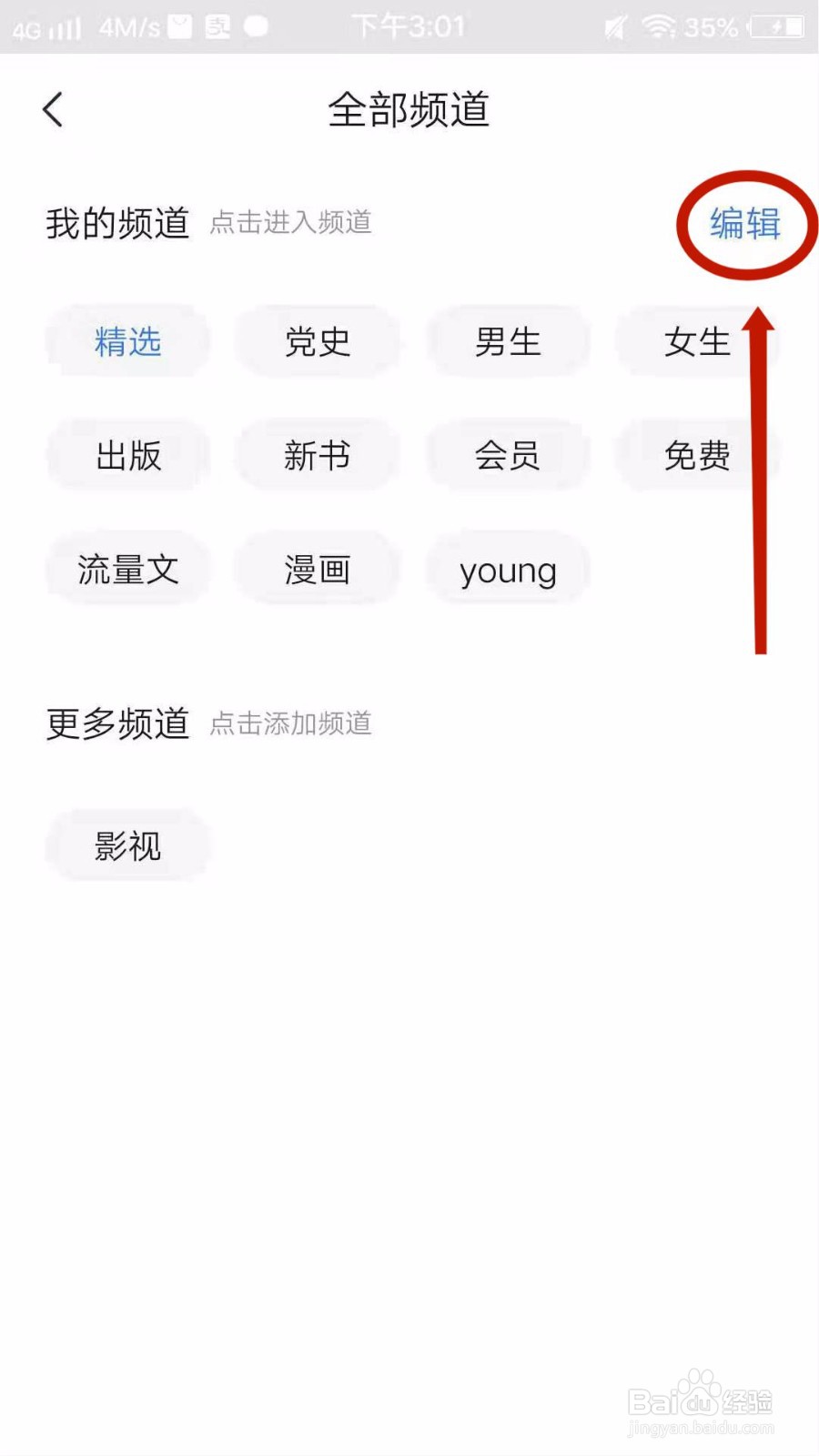
Task: Open the 漫画 channel
Action: (318, 570)
